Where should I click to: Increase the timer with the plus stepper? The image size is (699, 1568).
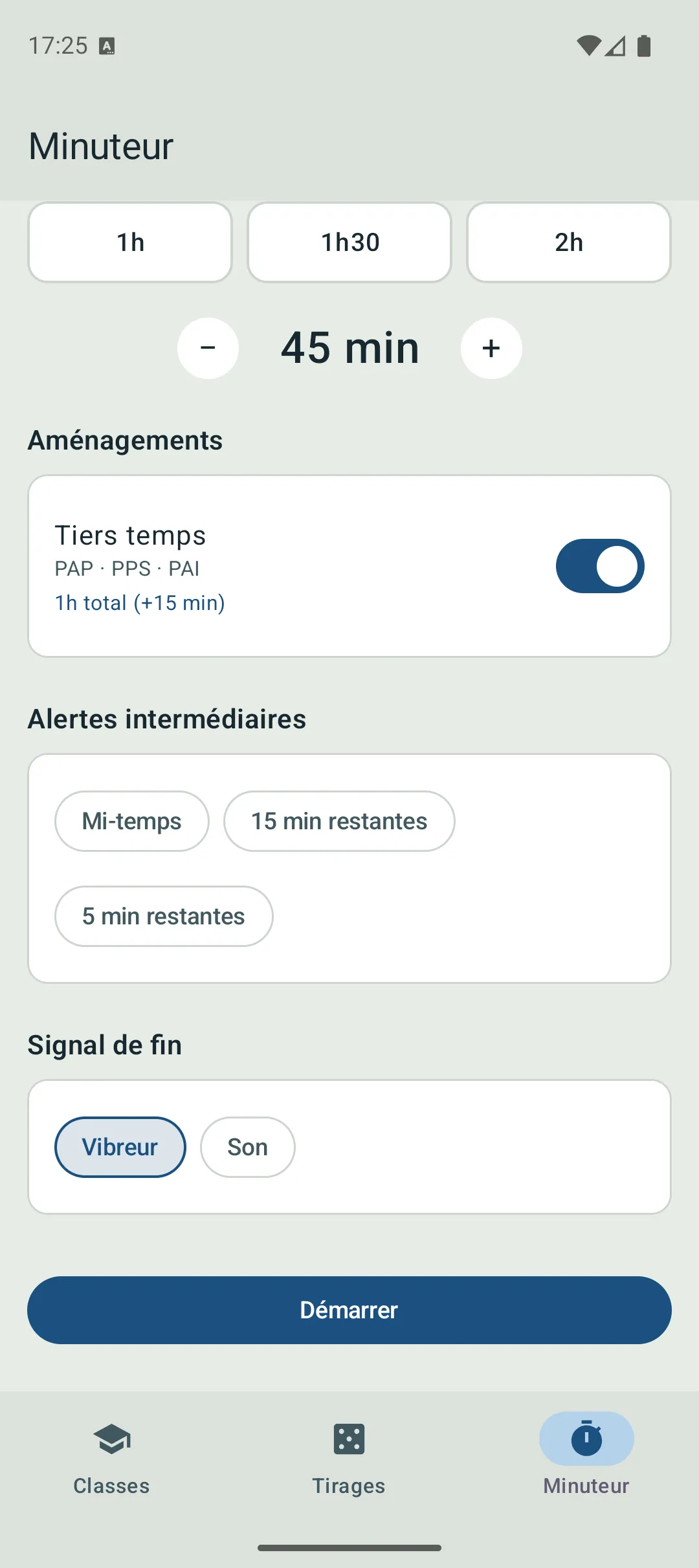(491, 347)
